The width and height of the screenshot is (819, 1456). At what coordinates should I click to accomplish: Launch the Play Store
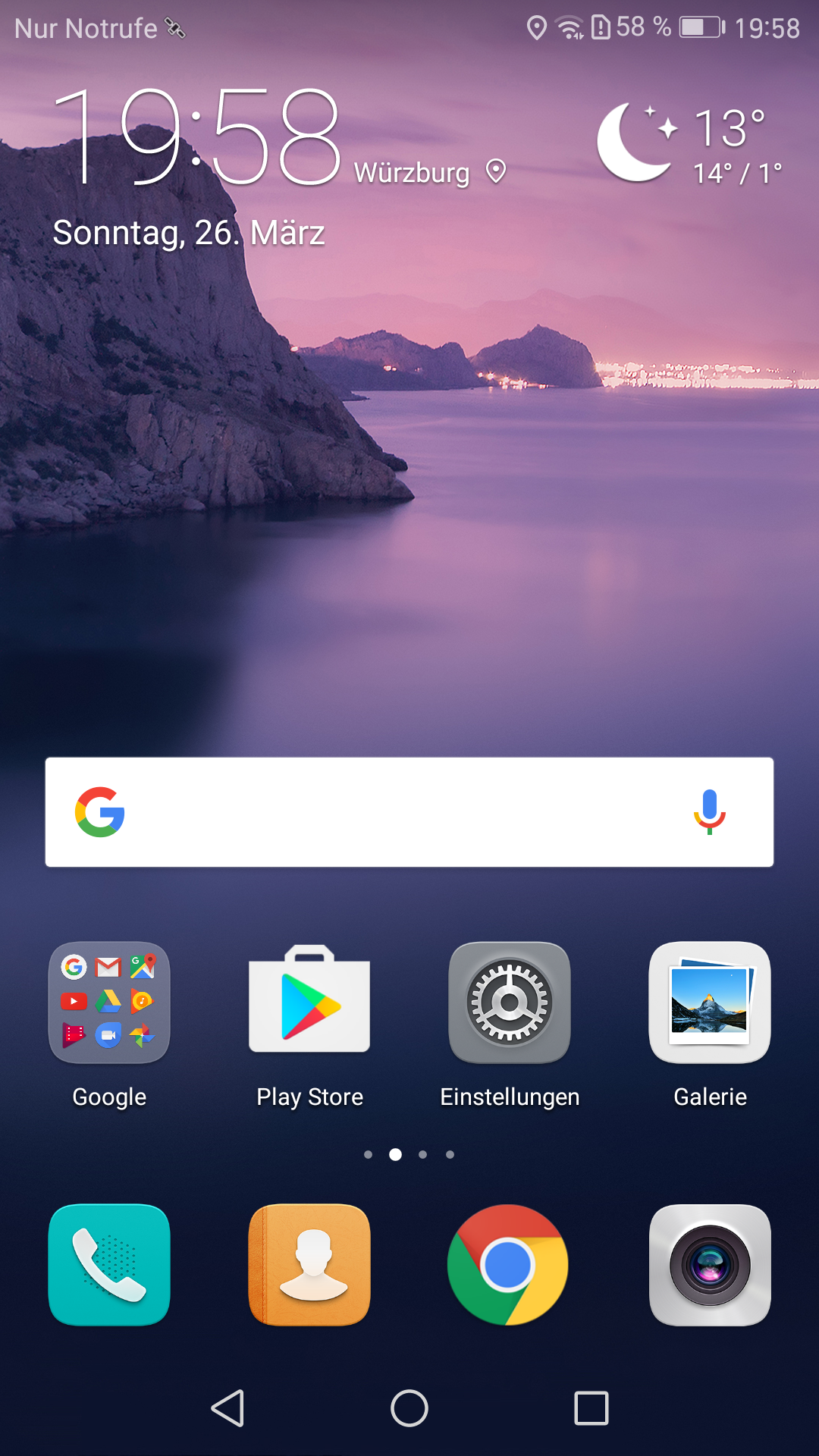pyautogui.click(x=309, y=999)
